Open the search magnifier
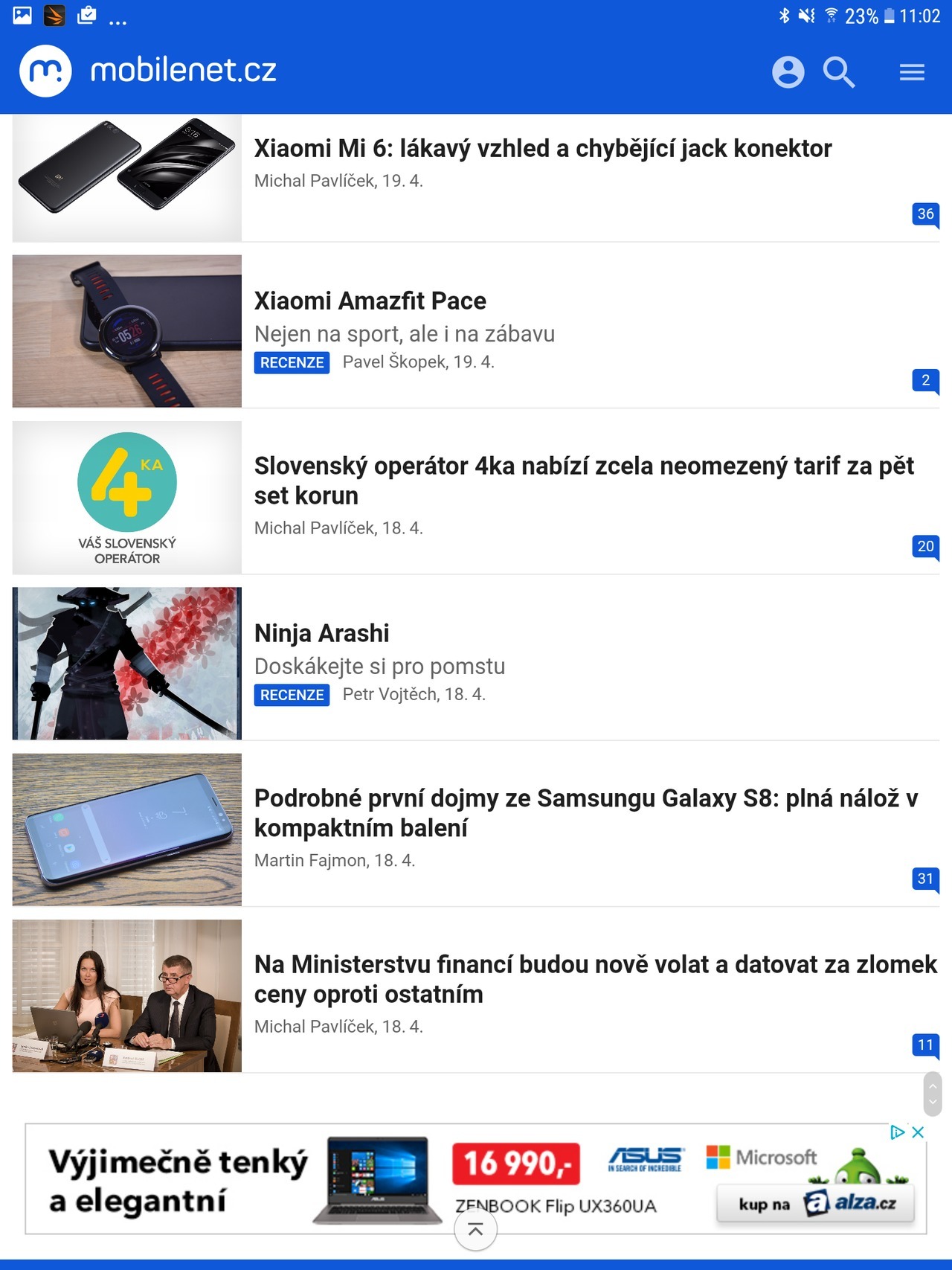This screenshot has width=952, height=1270. [838, 72]
